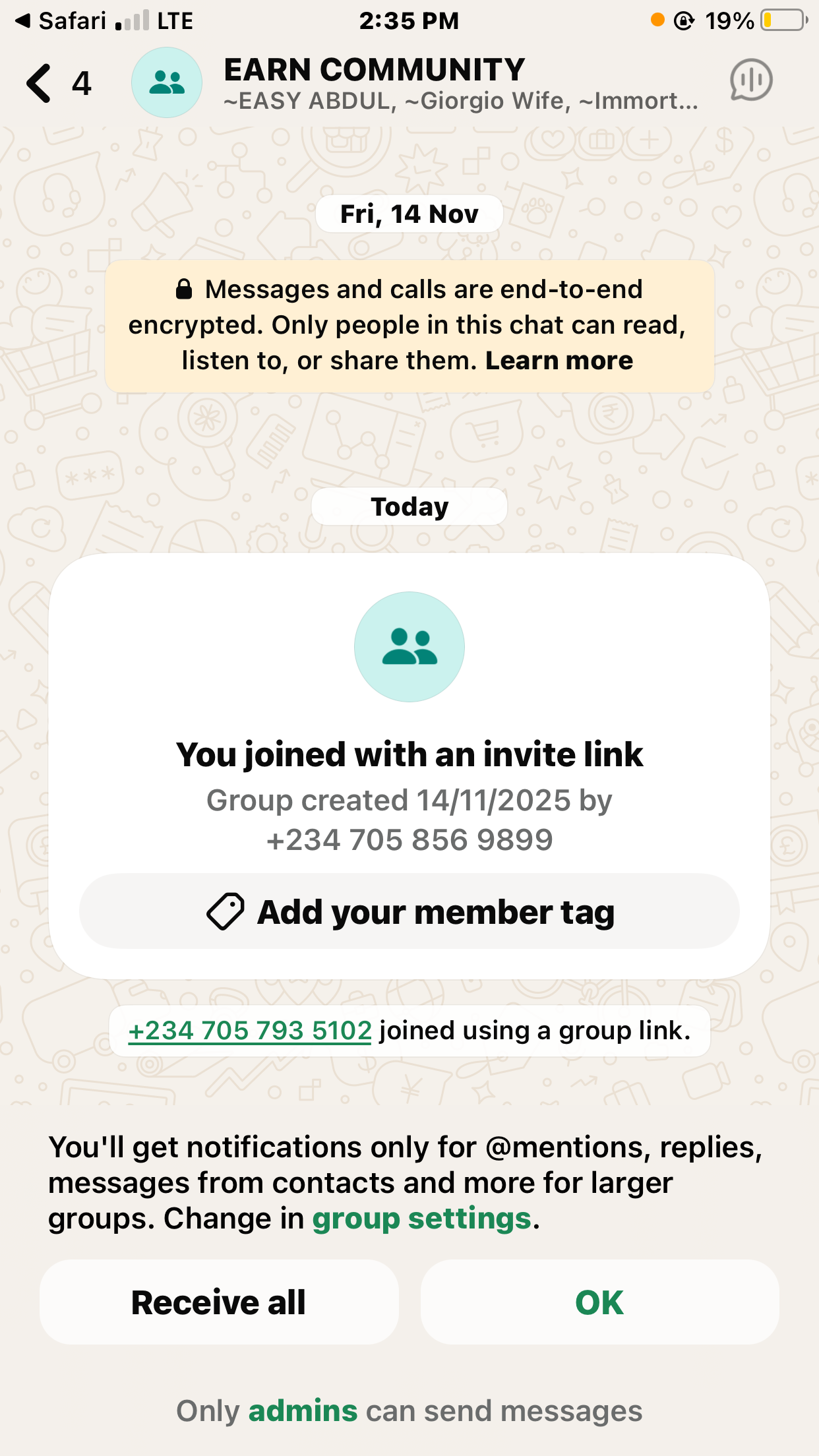
Task: Go back to the chats list
Action: point(40,83)
